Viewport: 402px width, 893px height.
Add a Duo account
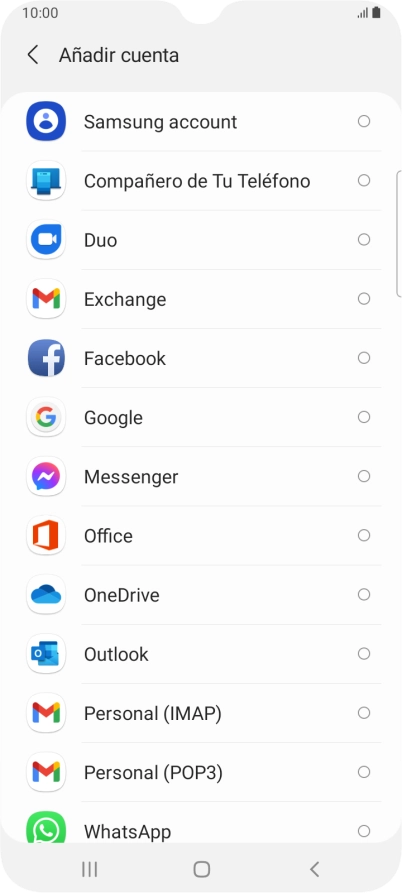point(201,240)
